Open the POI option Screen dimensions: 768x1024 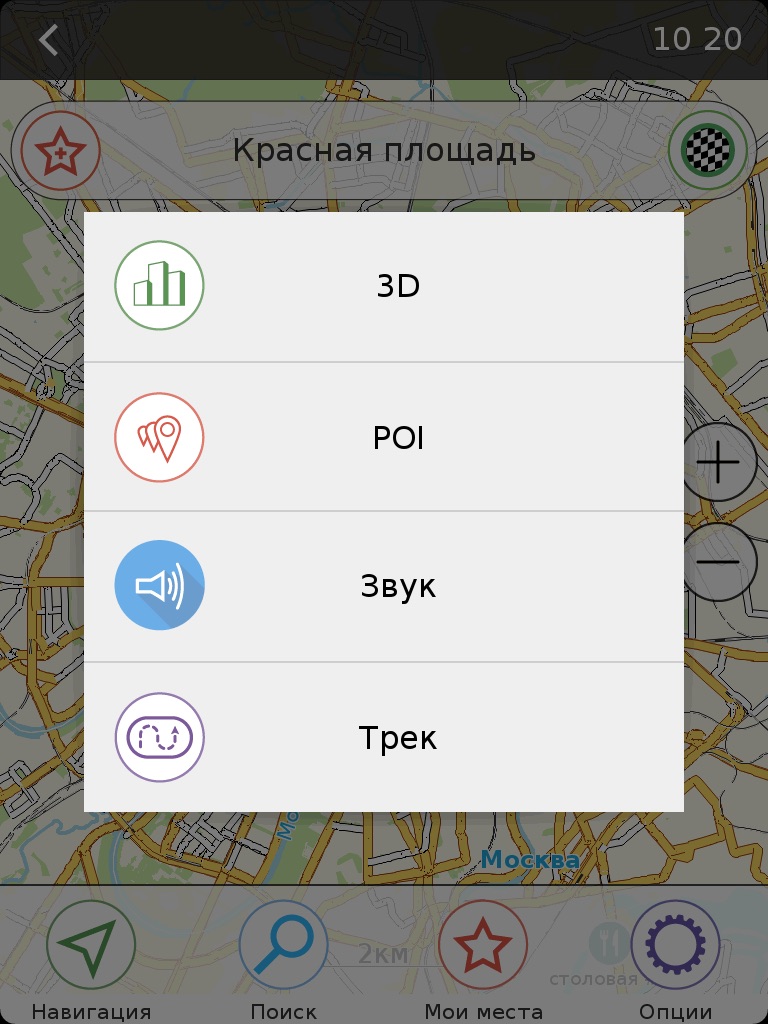click(384, 438)
